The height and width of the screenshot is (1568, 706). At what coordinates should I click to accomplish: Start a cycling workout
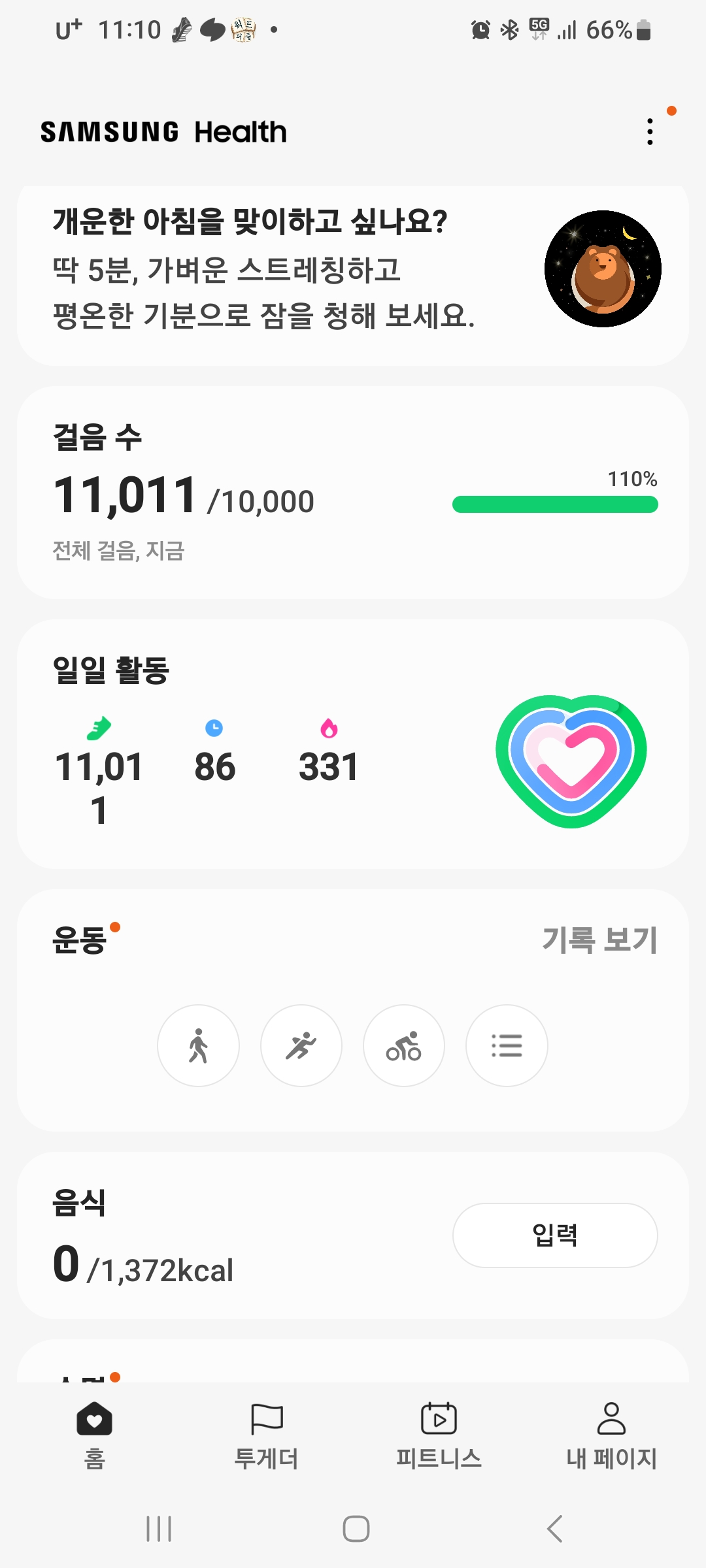404,1045
